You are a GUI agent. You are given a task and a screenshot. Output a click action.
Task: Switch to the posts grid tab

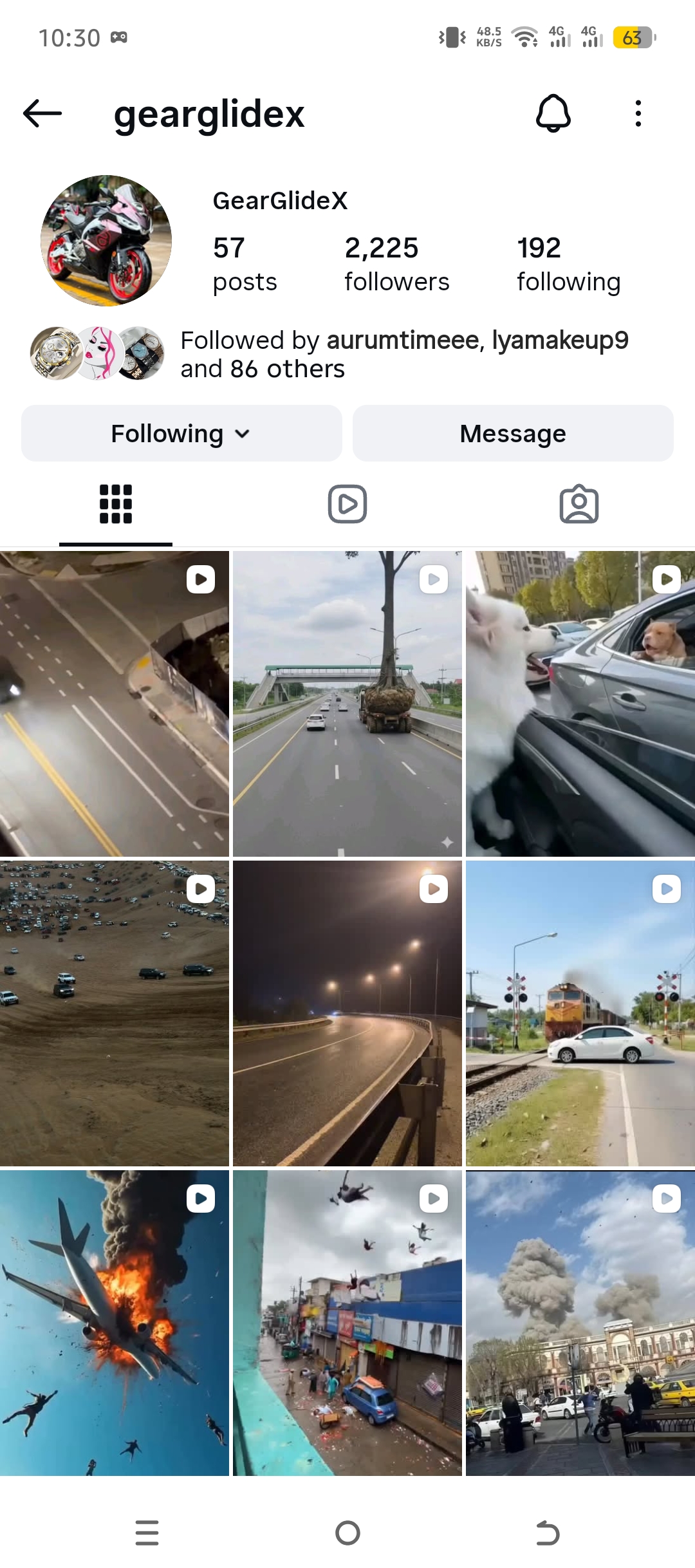(x=116, y=504)
